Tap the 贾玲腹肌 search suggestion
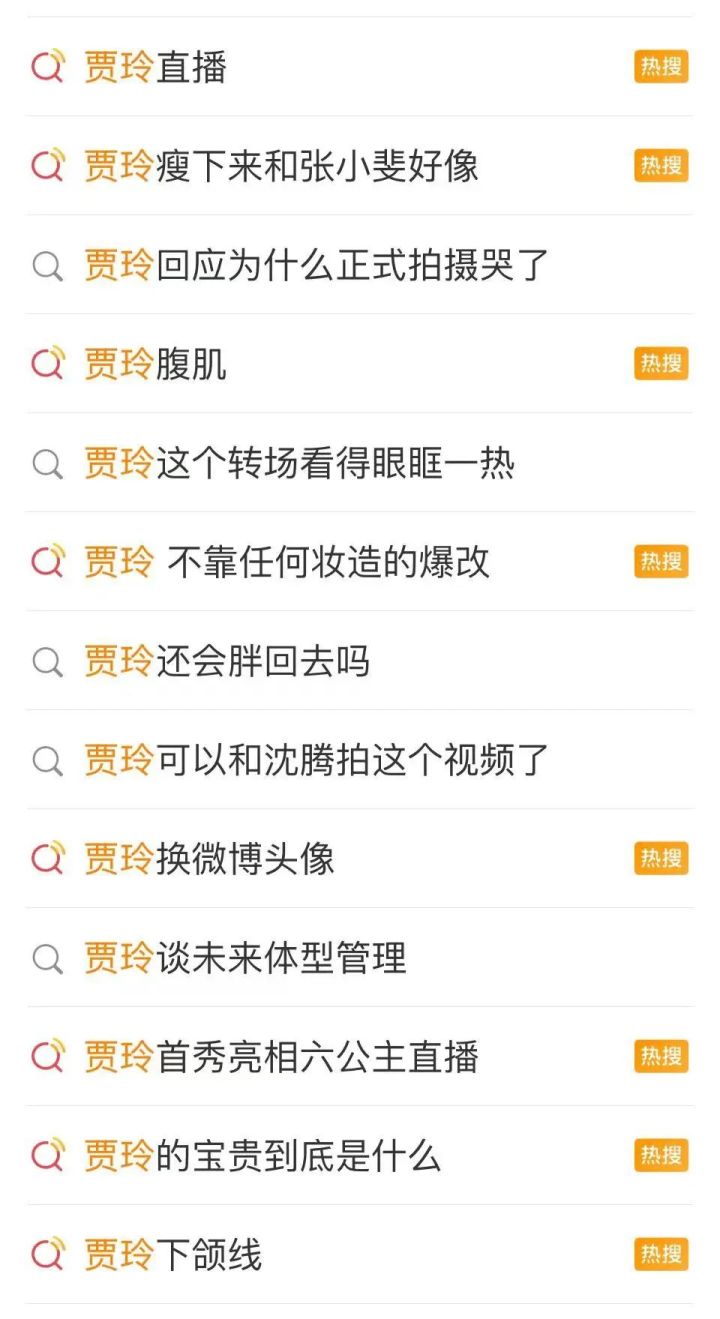The height and width of the screenshot is (1319, 720). click(x=359, y=364)
